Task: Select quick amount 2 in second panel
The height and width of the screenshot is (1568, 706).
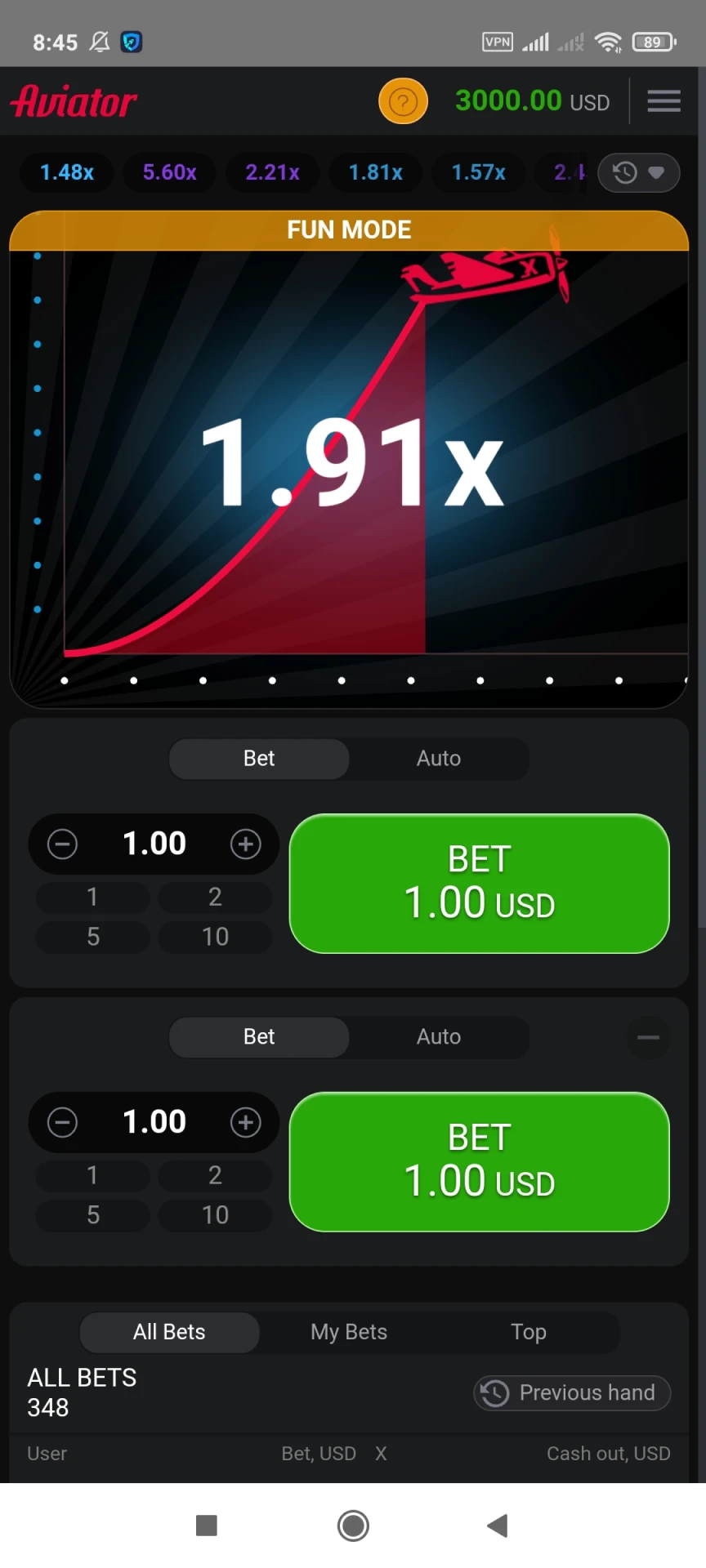Action: coord(215,1175)
